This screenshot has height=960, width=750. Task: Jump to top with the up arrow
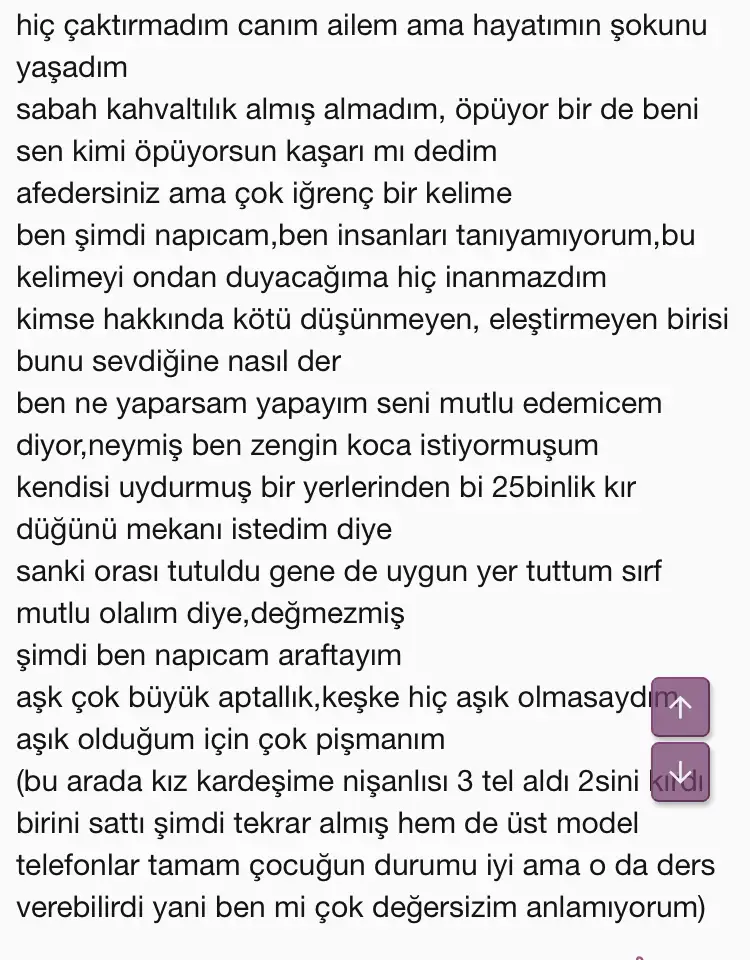coord(680,707)
